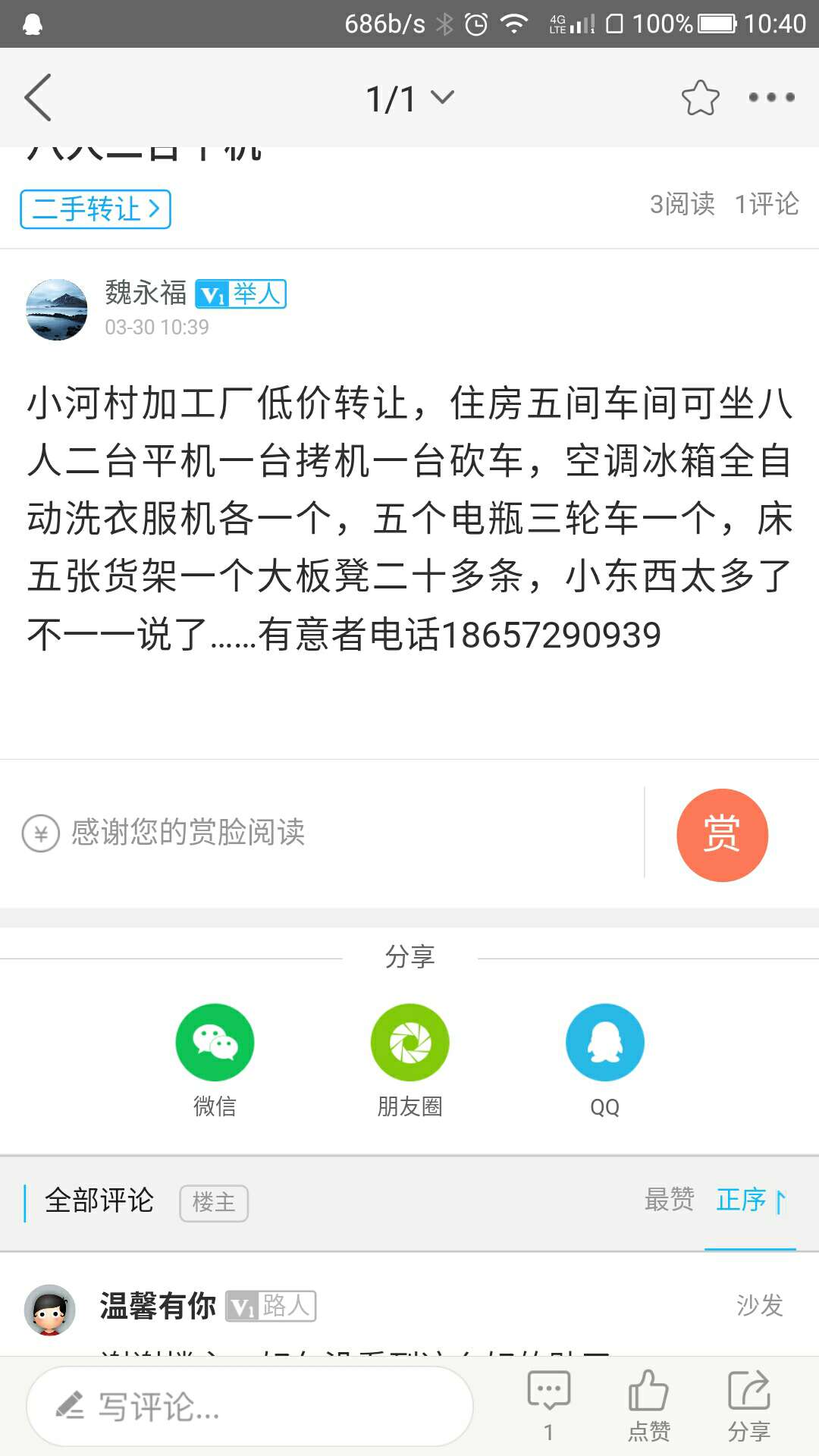
Task: Tap the 写评论 comment input field
Action: point(250,1407)
